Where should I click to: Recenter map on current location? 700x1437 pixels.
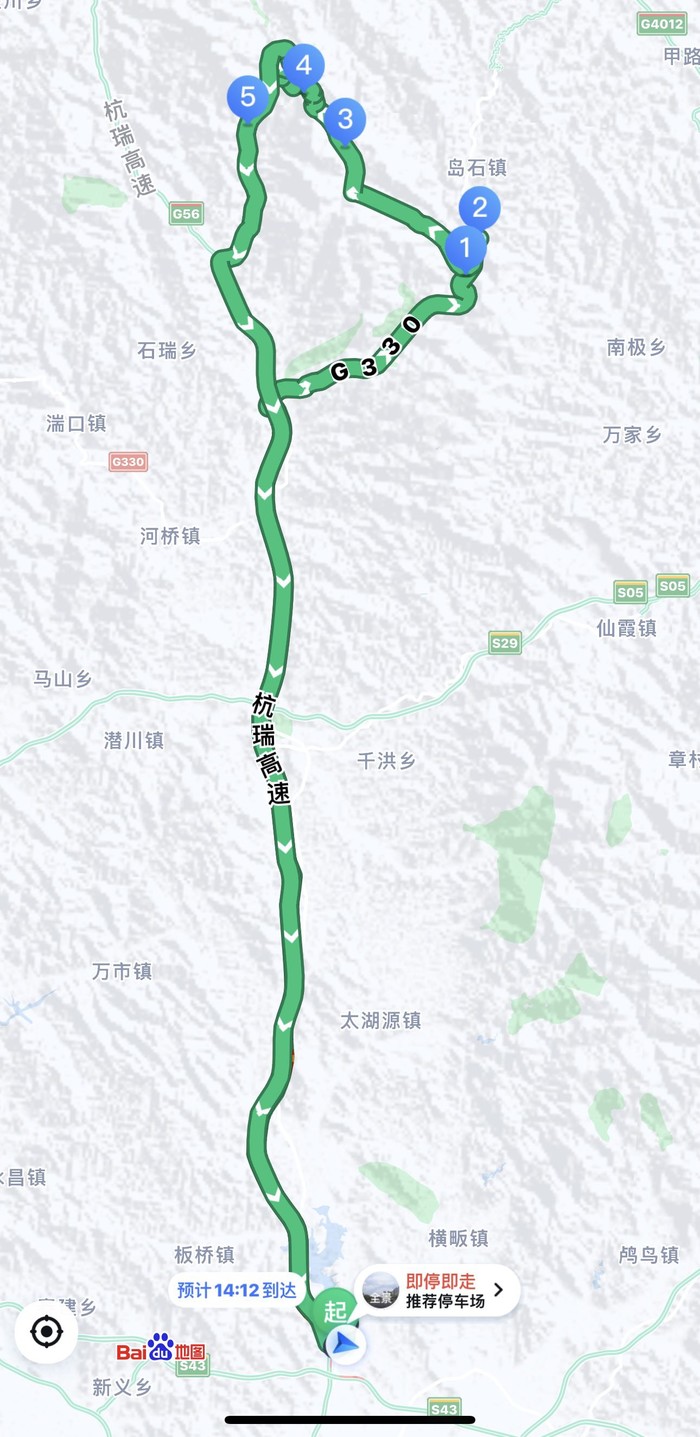(x=46, y=1332)
